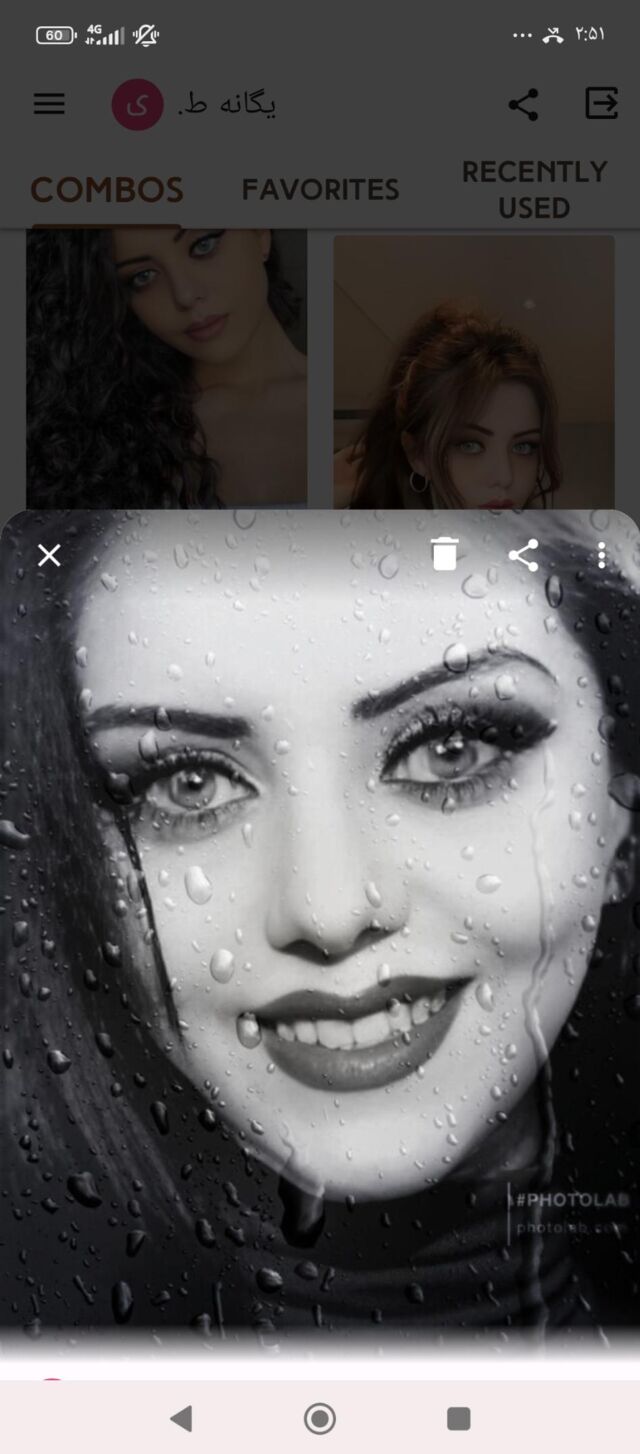Share the previewed photo
This screenshot has width=640, height=1454.
coord(523,555)
